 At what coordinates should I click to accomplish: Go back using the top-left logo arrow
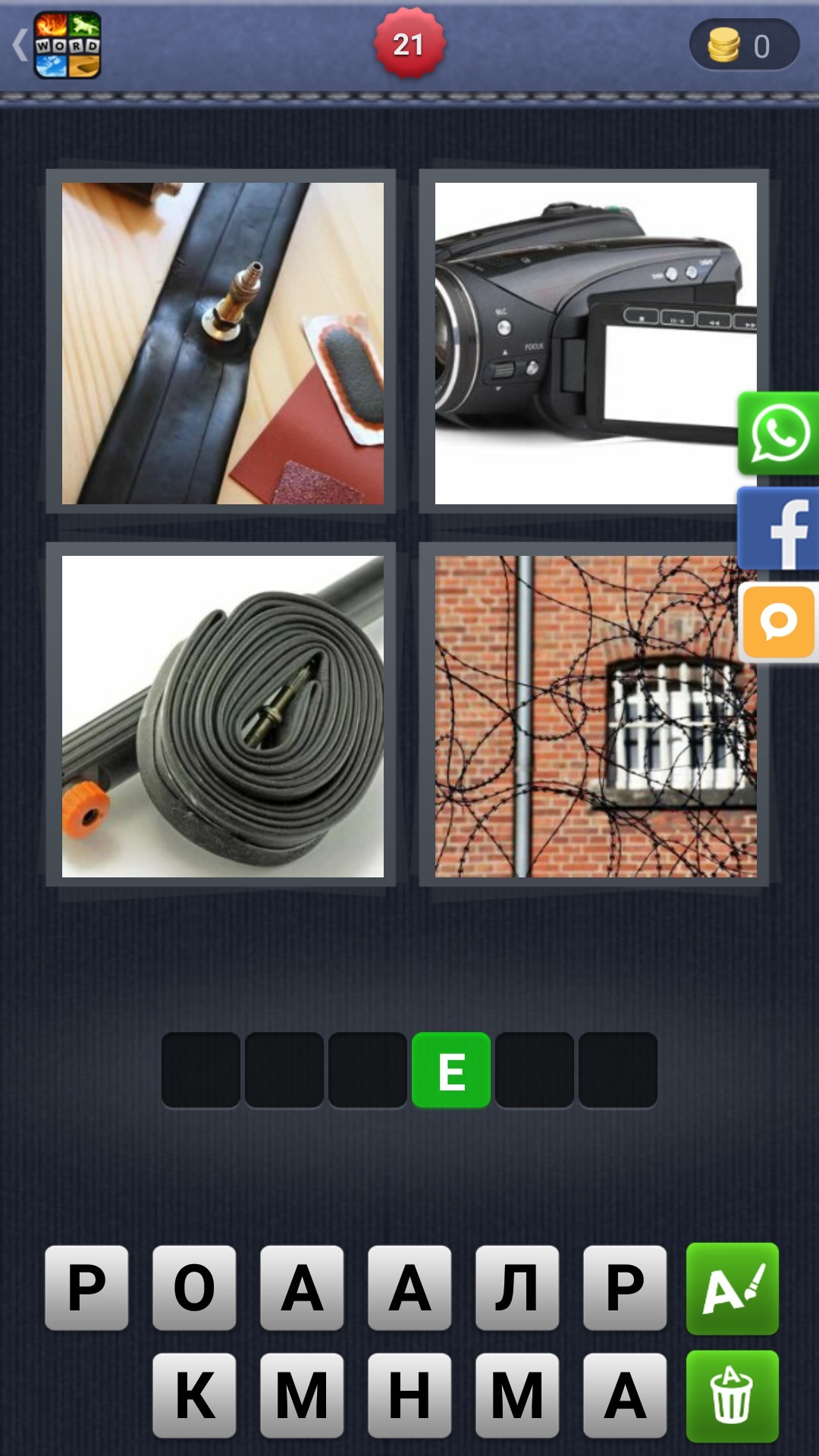click(x=57, y=45)
